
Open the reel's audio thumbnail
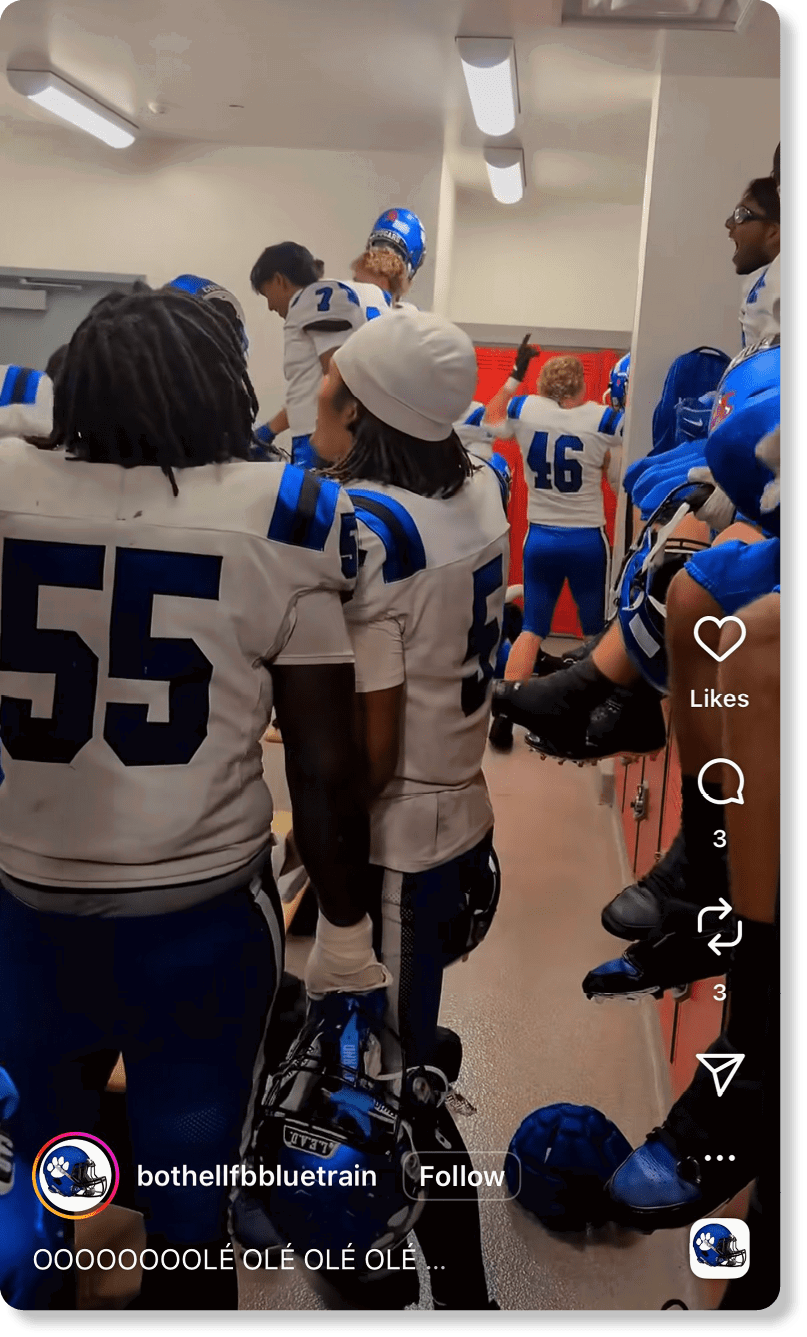point(719,1248)
